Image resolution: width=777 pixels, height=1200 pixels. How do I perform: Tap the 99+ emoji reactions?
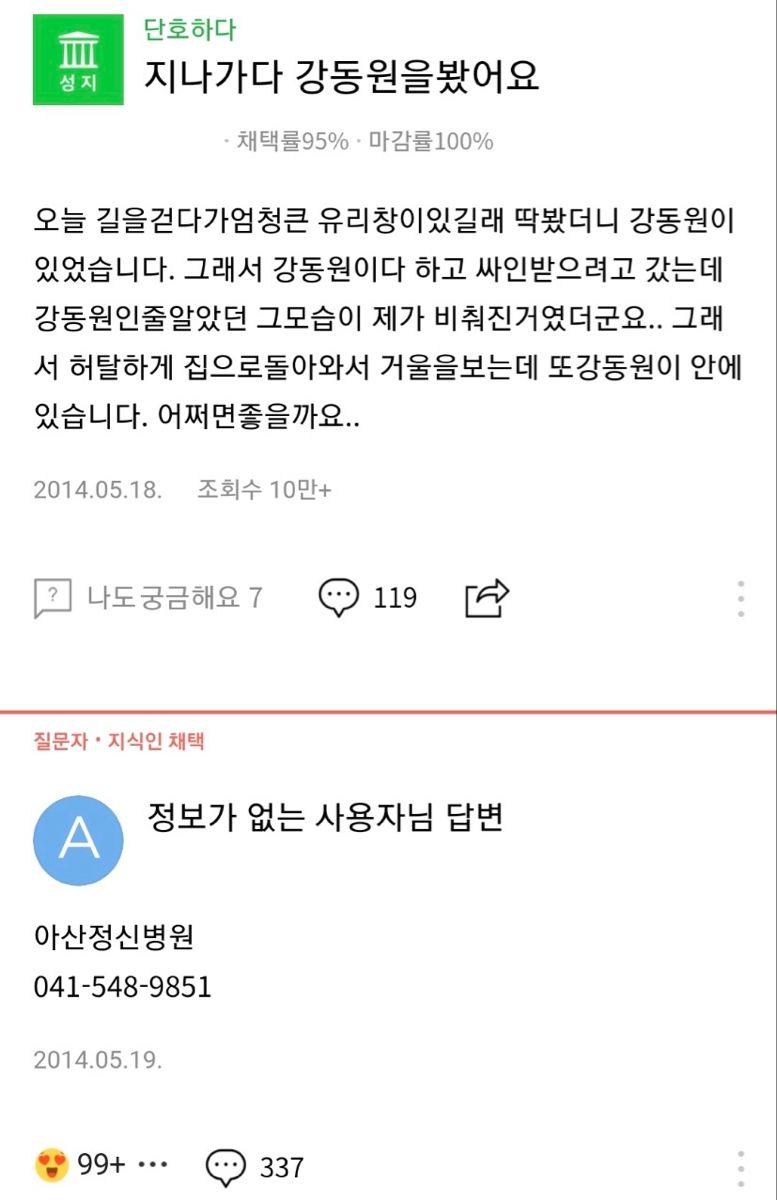point(80,1165)
